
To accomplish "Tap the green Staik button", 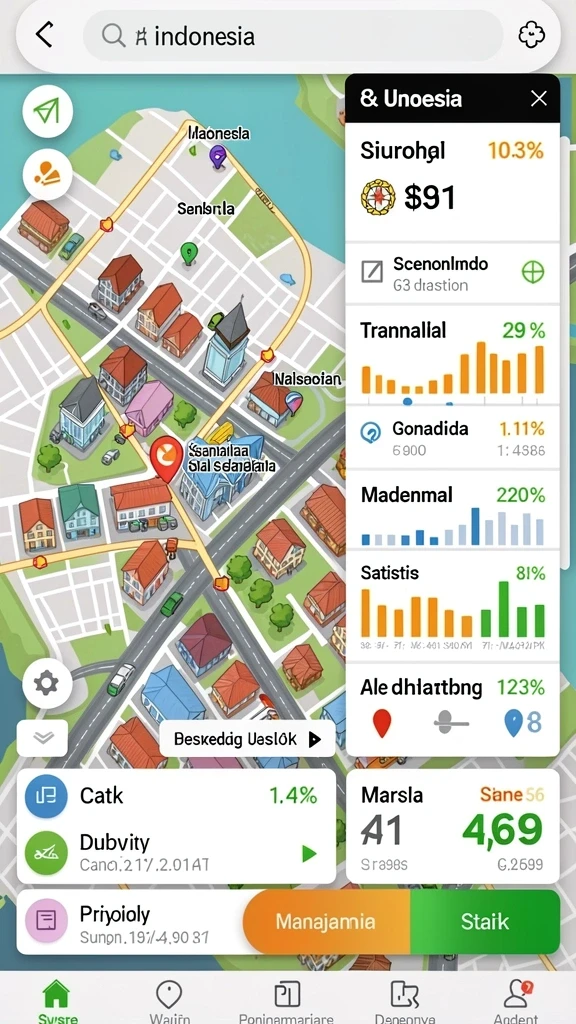I will 485,922.
